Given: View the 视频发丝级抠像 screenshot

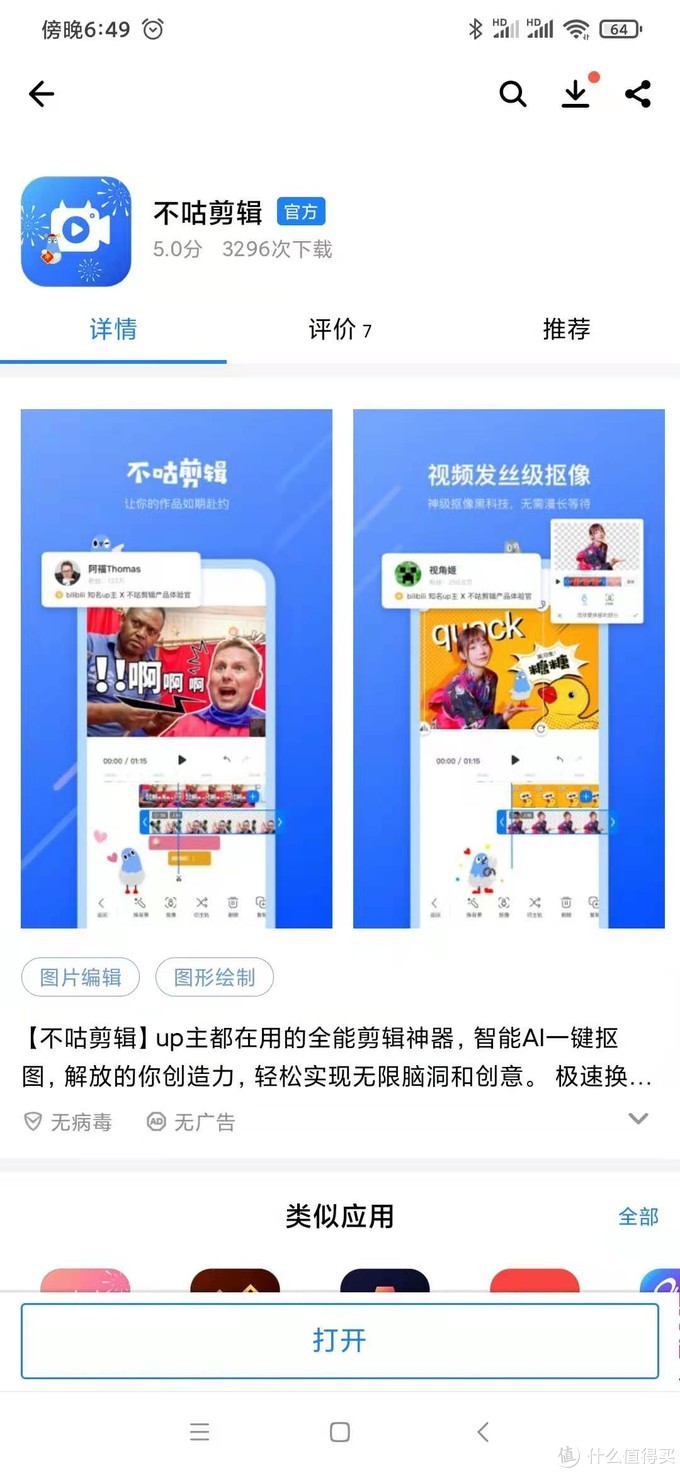Looking at the screenshot, I should (508, 668).
